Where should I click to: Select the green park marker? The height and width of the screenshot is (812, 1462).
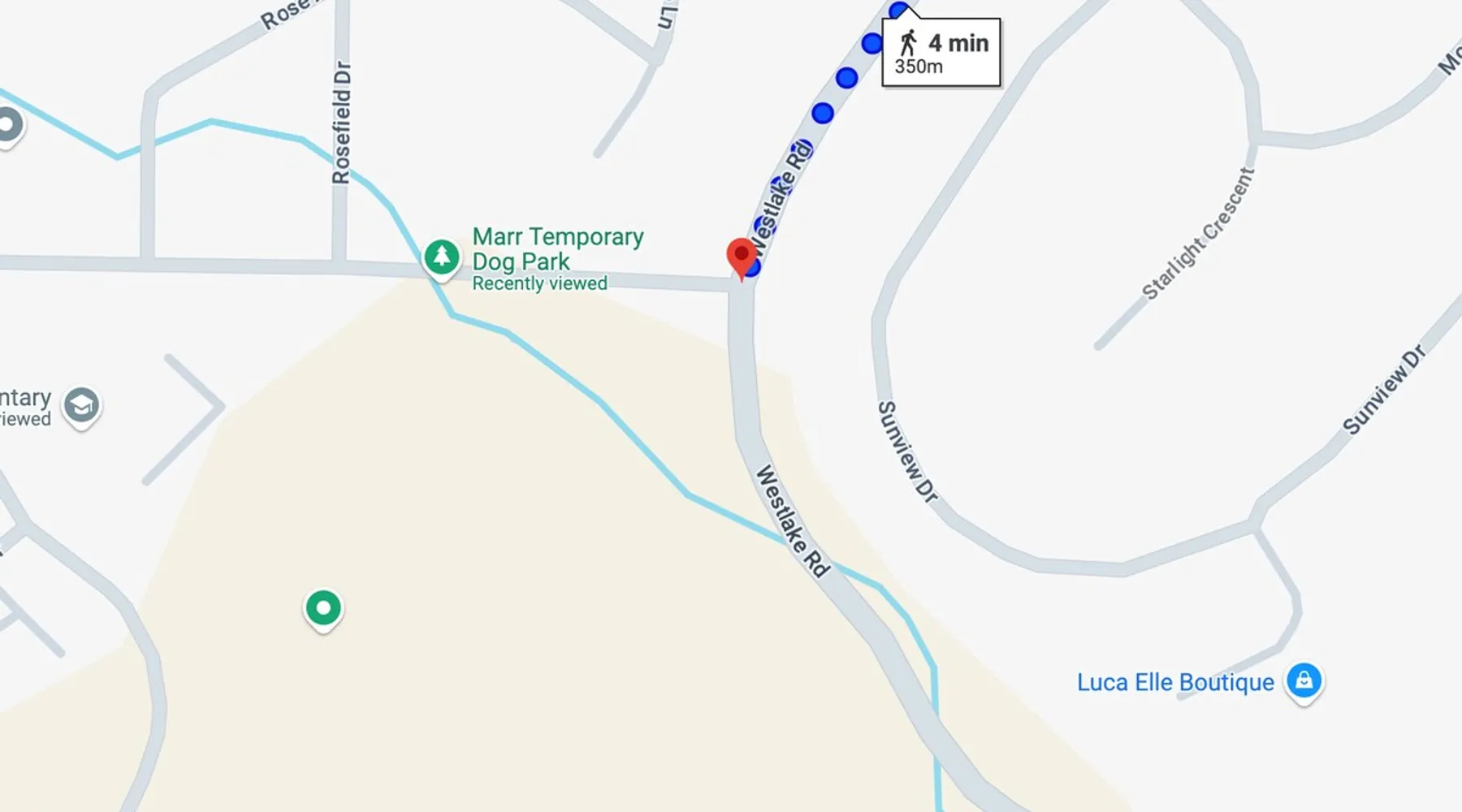[x=323, y=608]
